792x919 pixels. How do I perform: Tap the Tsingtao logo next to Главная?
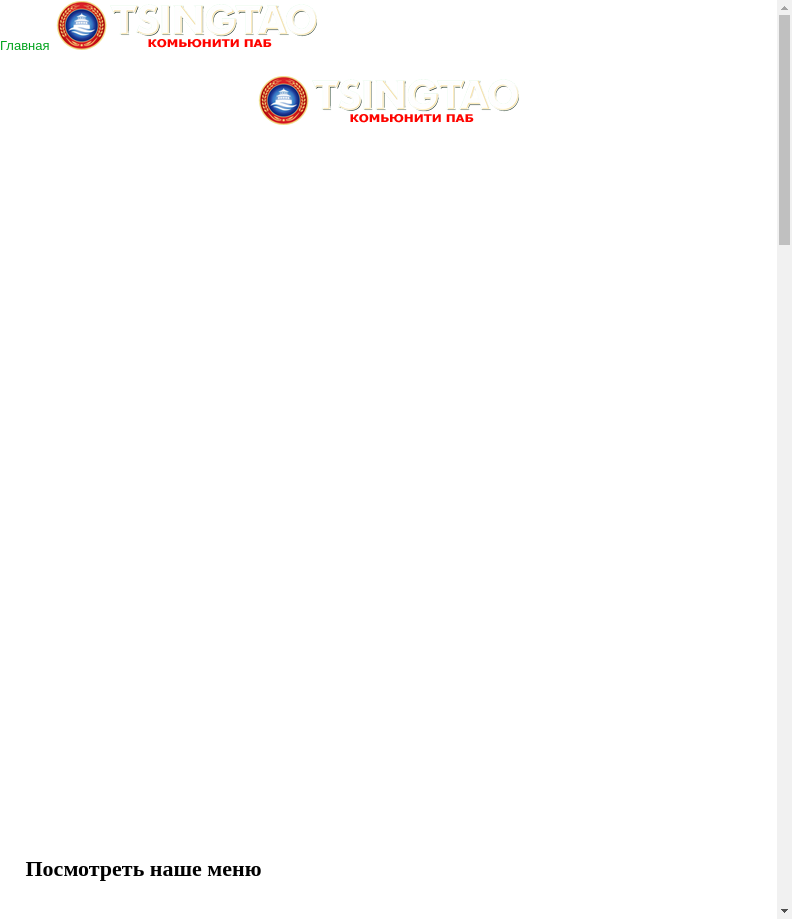(187, 26)
